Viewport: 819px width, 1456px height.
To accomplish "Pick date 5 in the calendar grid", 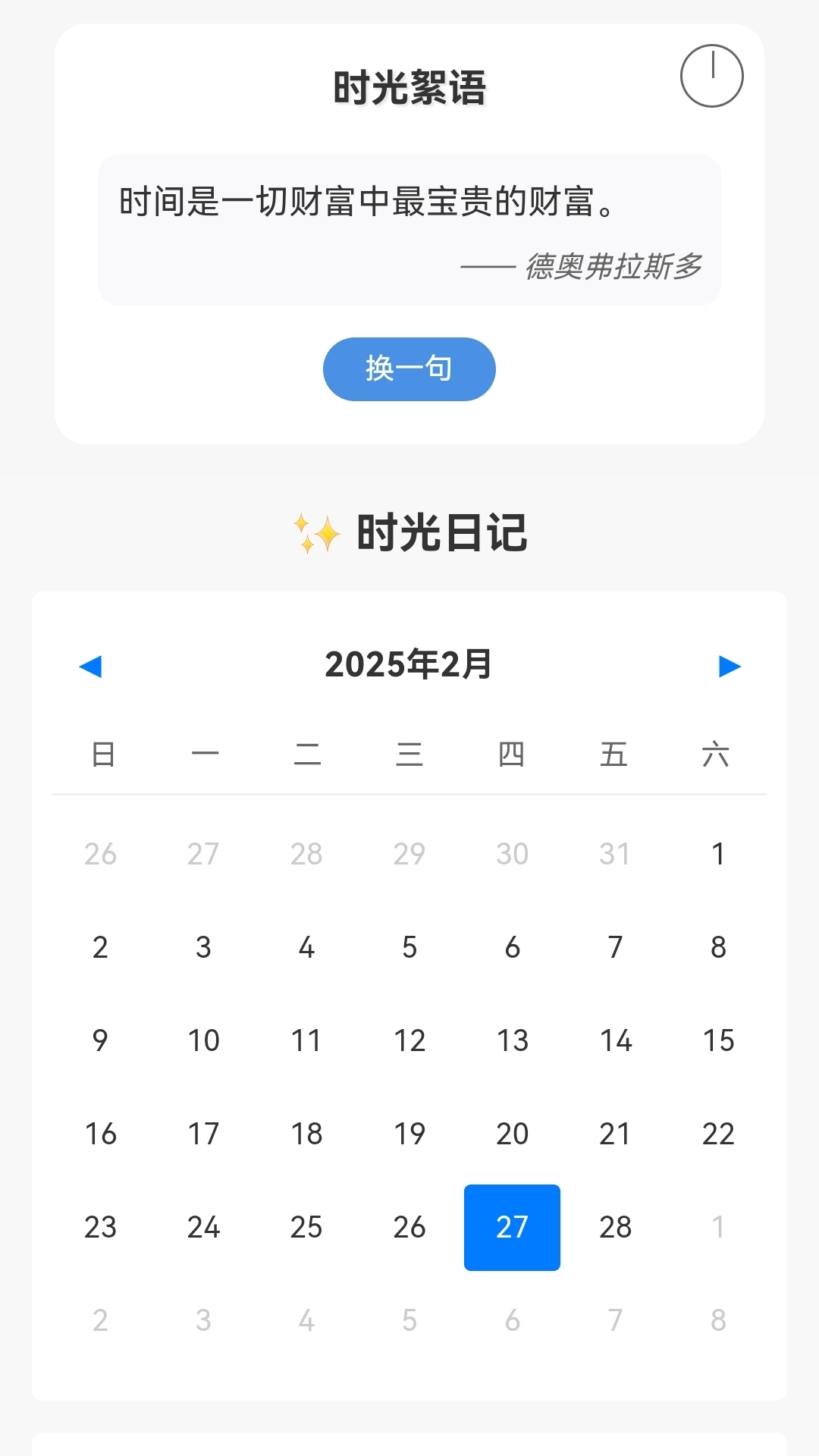I will [409, 946].
